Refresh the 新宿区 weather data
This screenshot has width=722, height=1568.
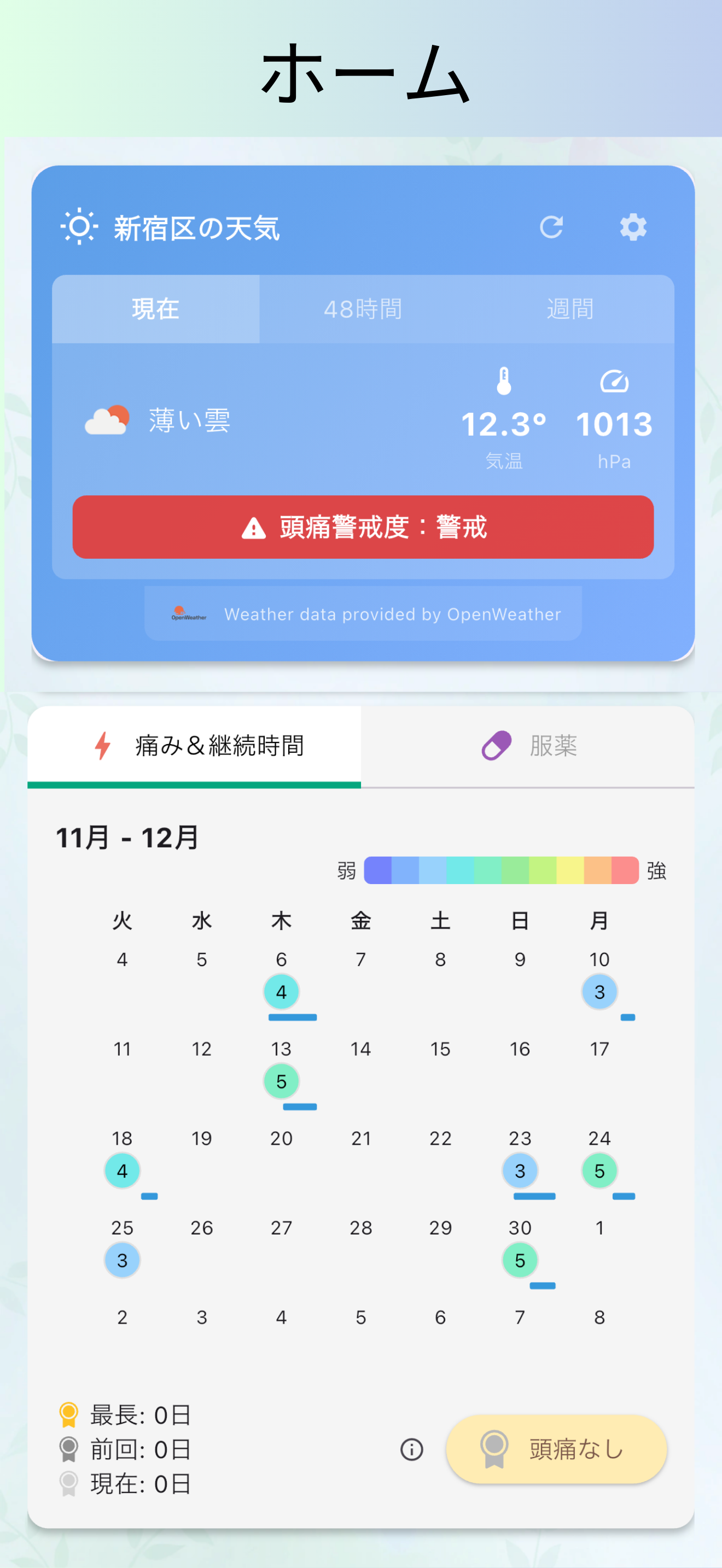[551, 227]
